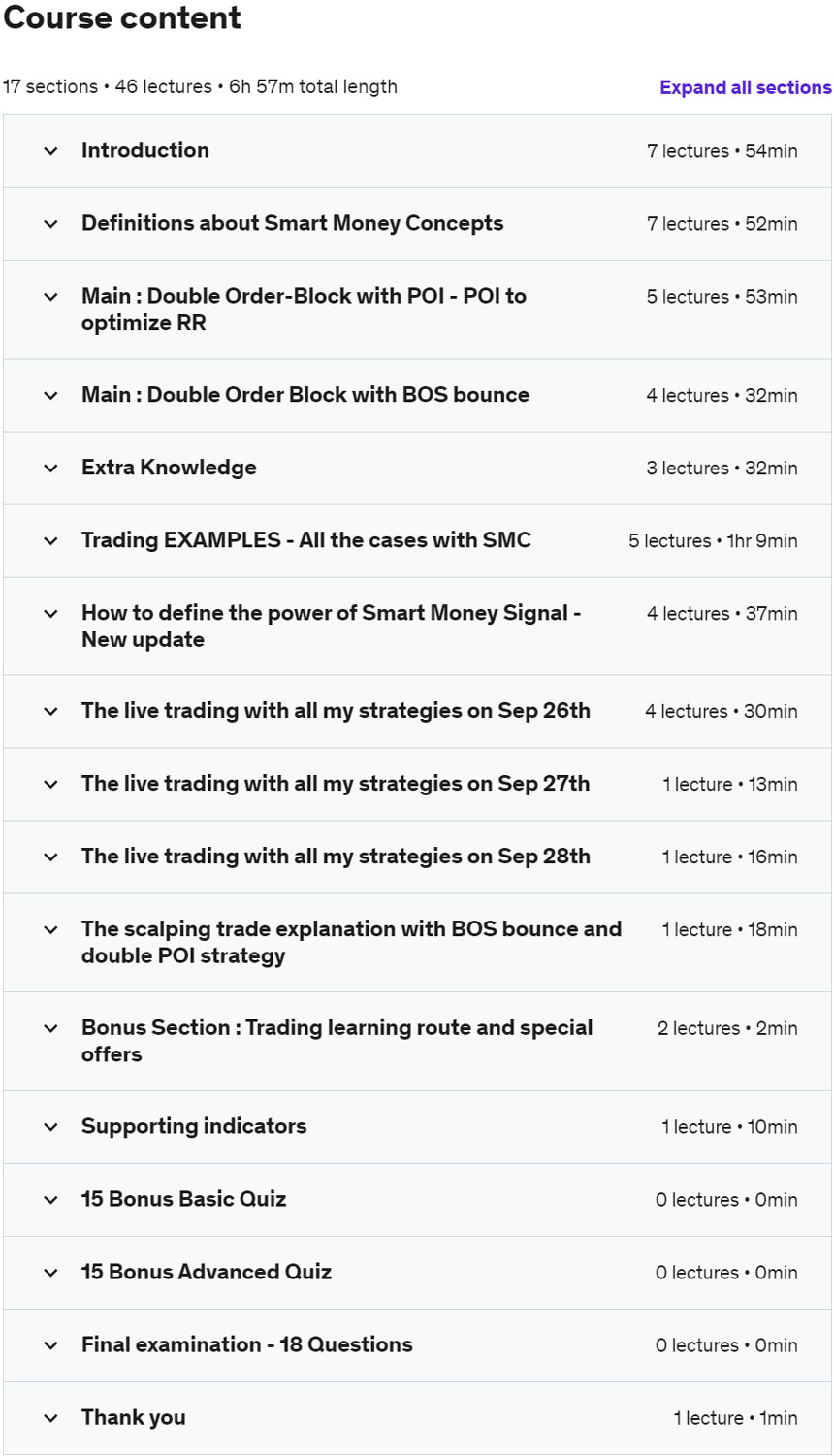Expand 15 Bonus Basic Quiz
834x1456 pixels.
(417, 1200)
